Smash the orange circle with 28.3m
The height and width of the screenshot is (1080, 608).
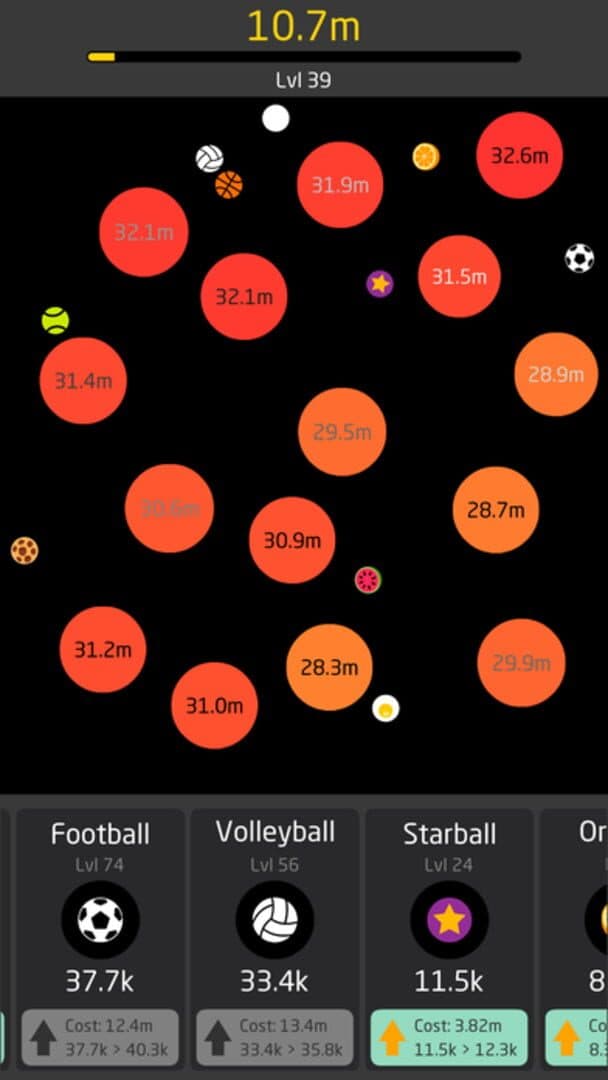point(329,667)
